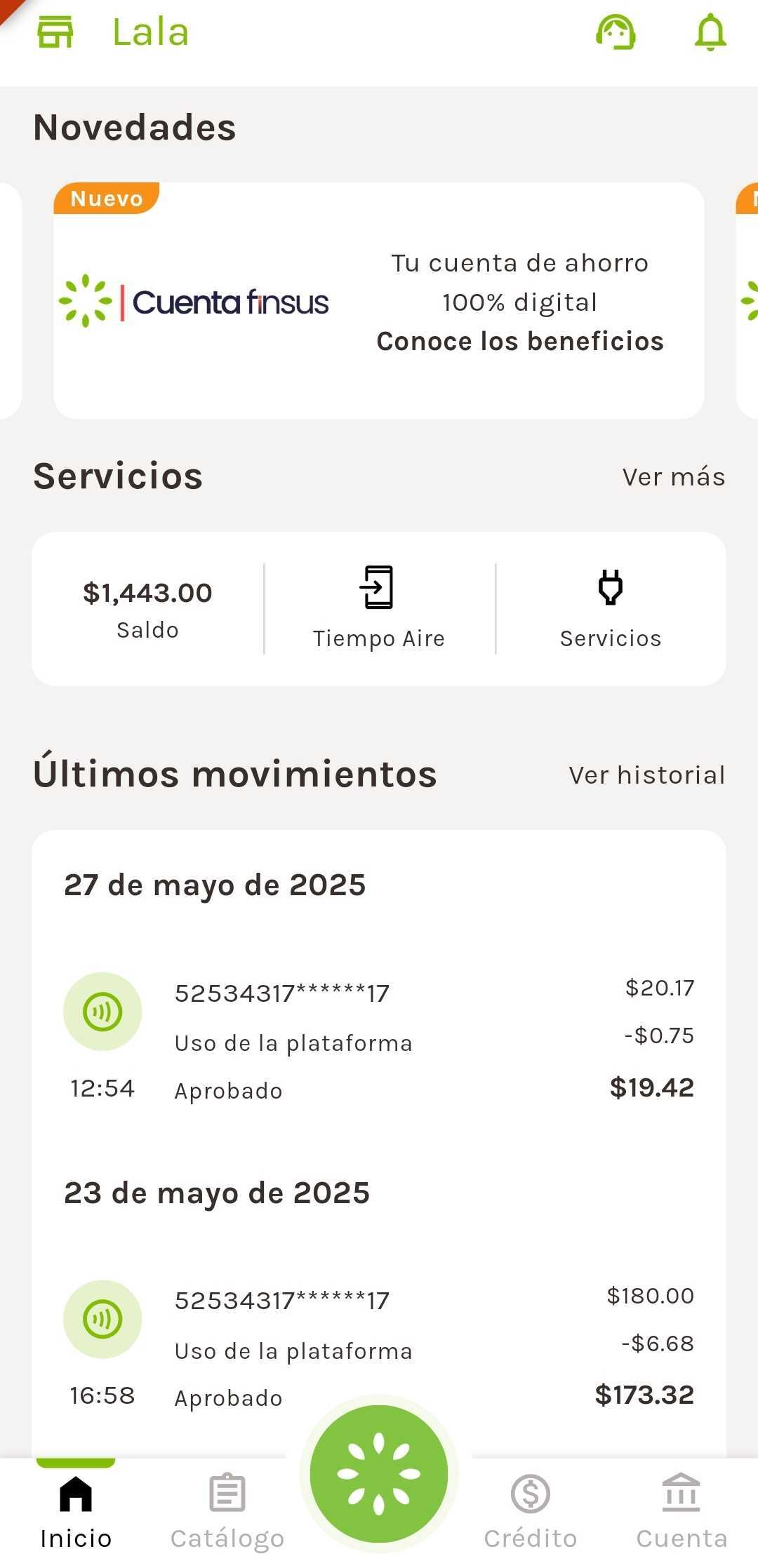Viewport: 758px width, 1568px height.
Task: Open the customer support headset icon
Action: 616,32
